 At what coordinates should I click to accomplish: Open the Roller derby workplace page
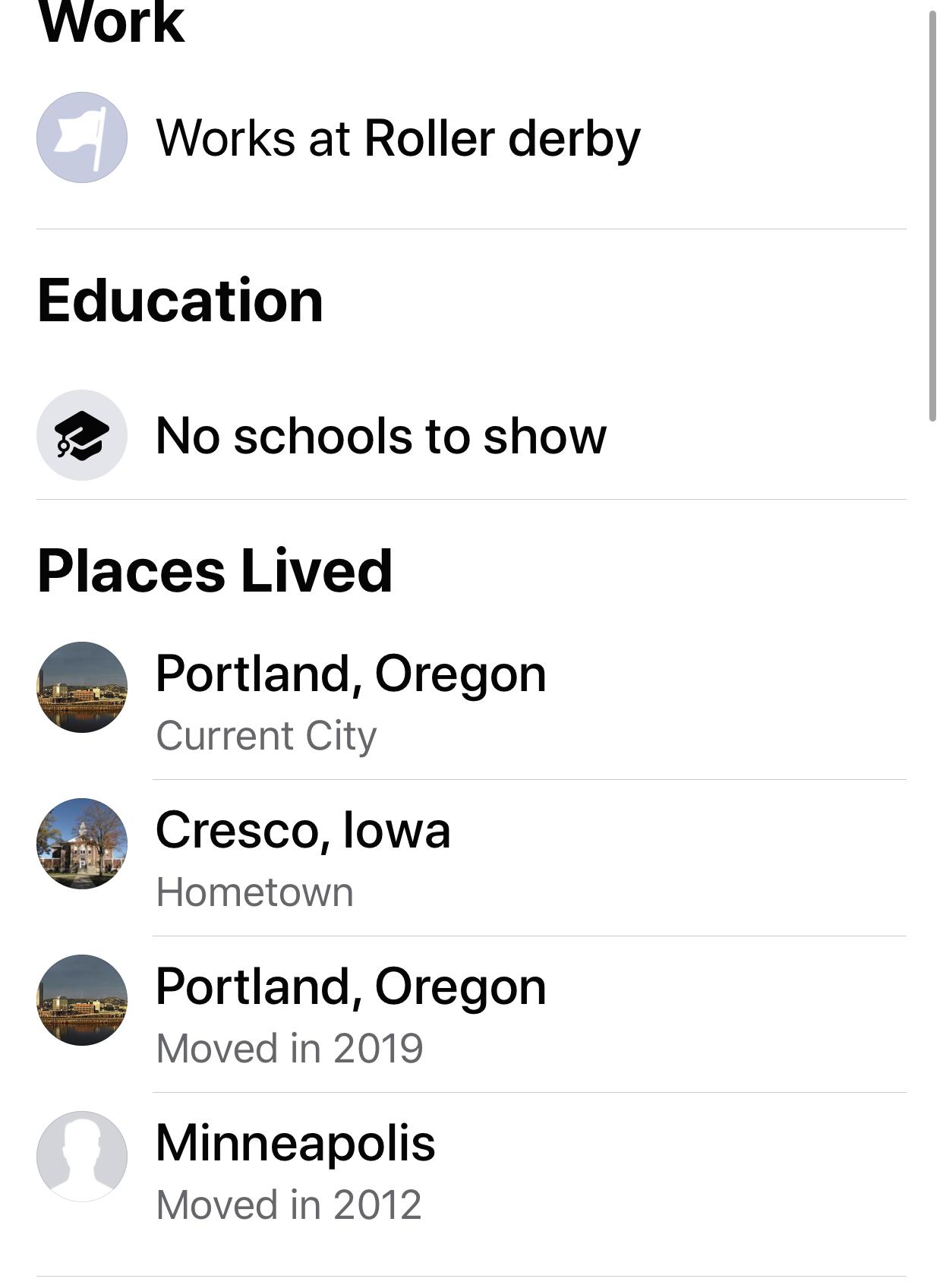(x=502, y=139)
